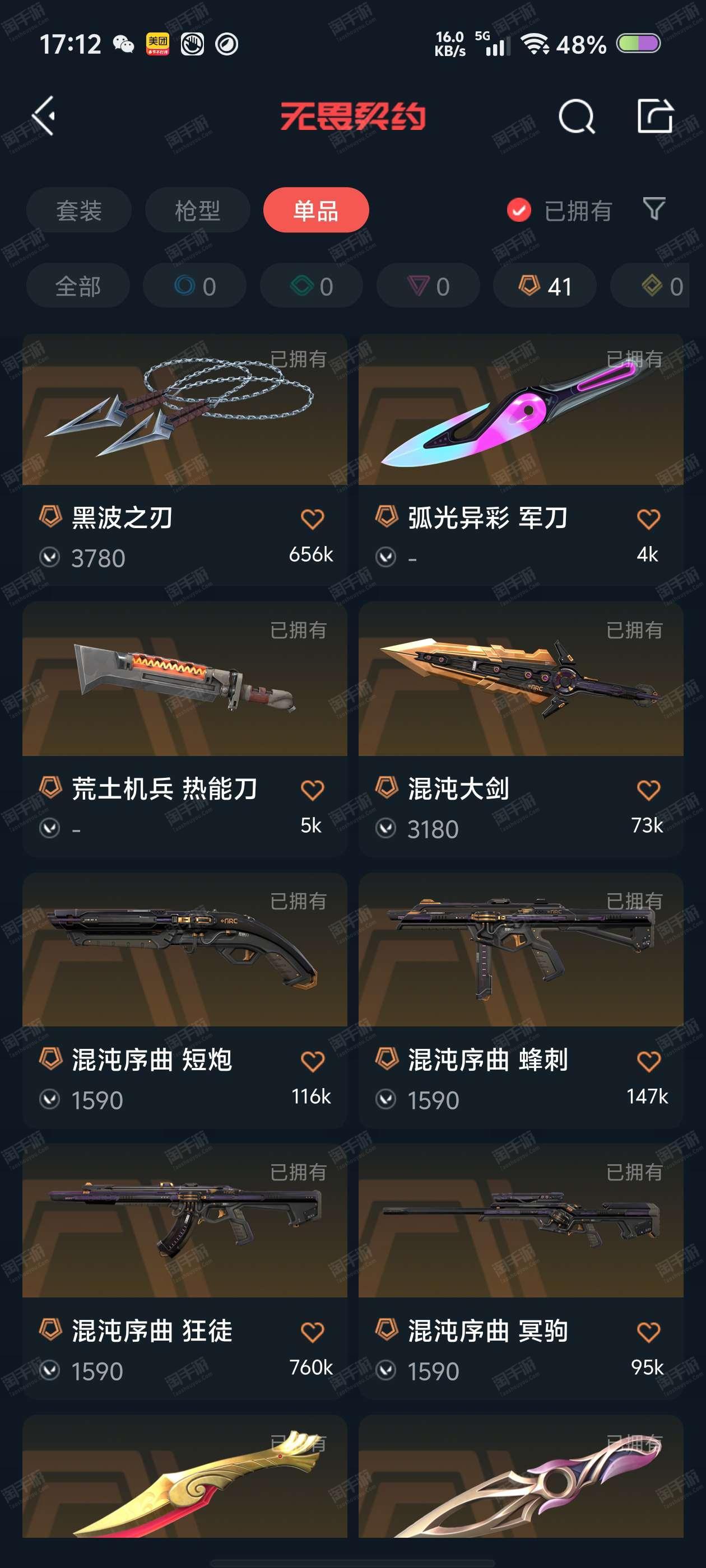Uncheck the 已拥有 filter checkbox
Image resolution: width=706 pixels, height=1568 pixels.
click(x=518, y=211)
